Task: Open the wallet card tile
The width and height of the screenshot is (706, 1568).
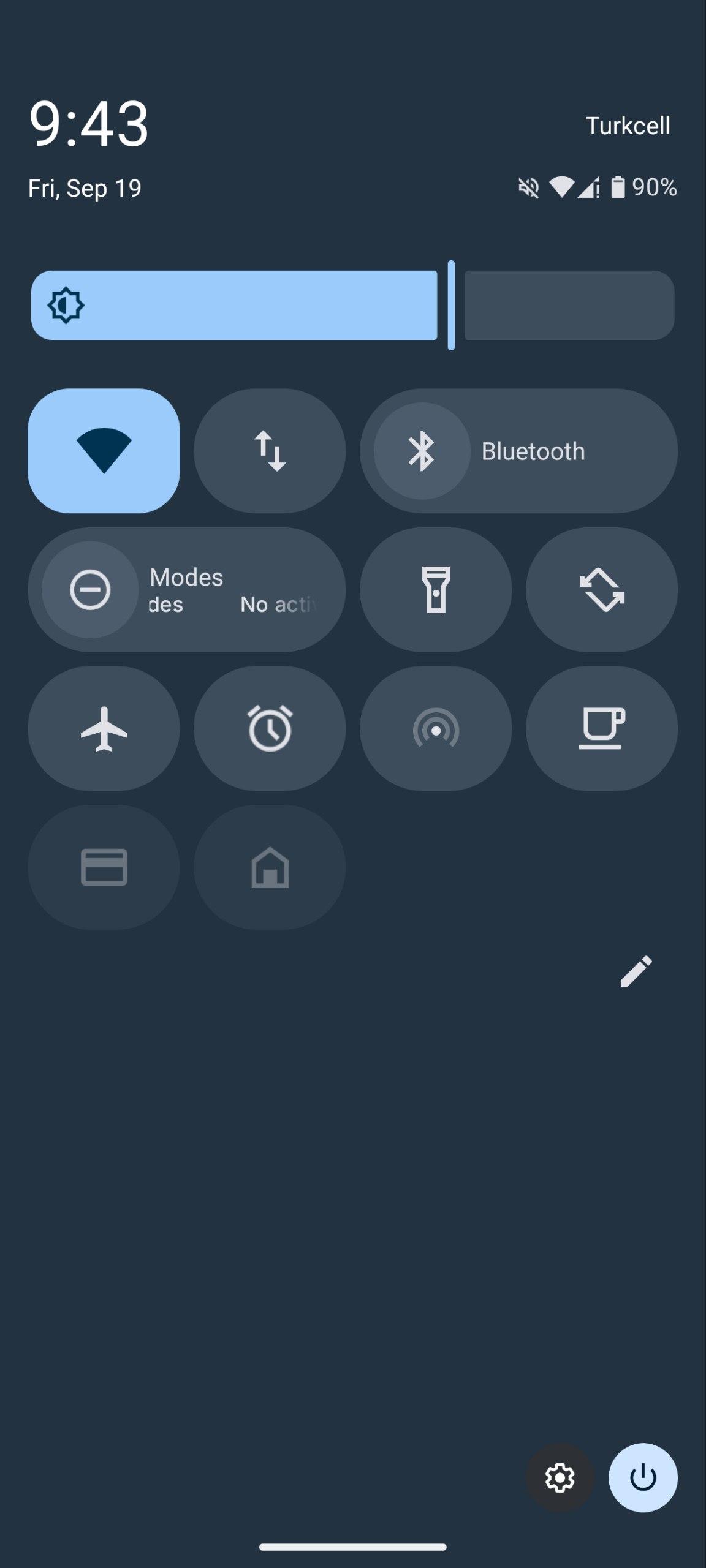Action: tap(104, 867)
